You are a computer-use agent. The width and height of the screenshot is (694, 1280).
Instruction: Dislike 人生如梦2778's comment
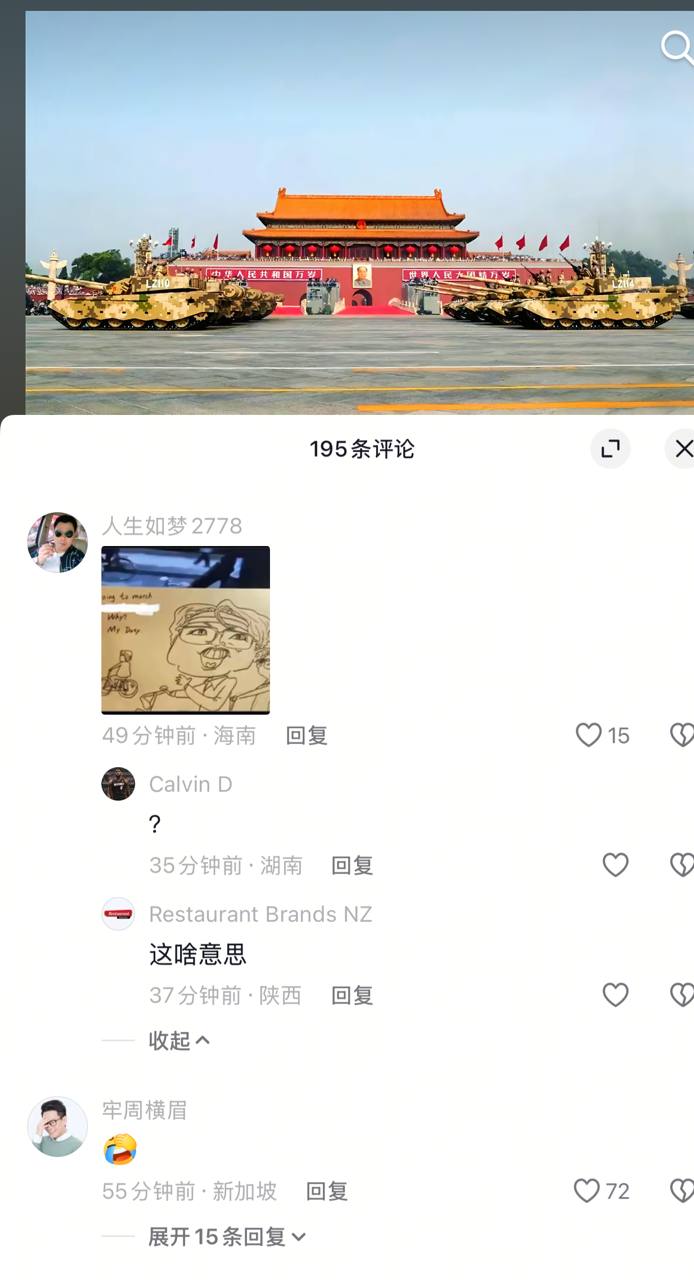(x=682, y=736)
